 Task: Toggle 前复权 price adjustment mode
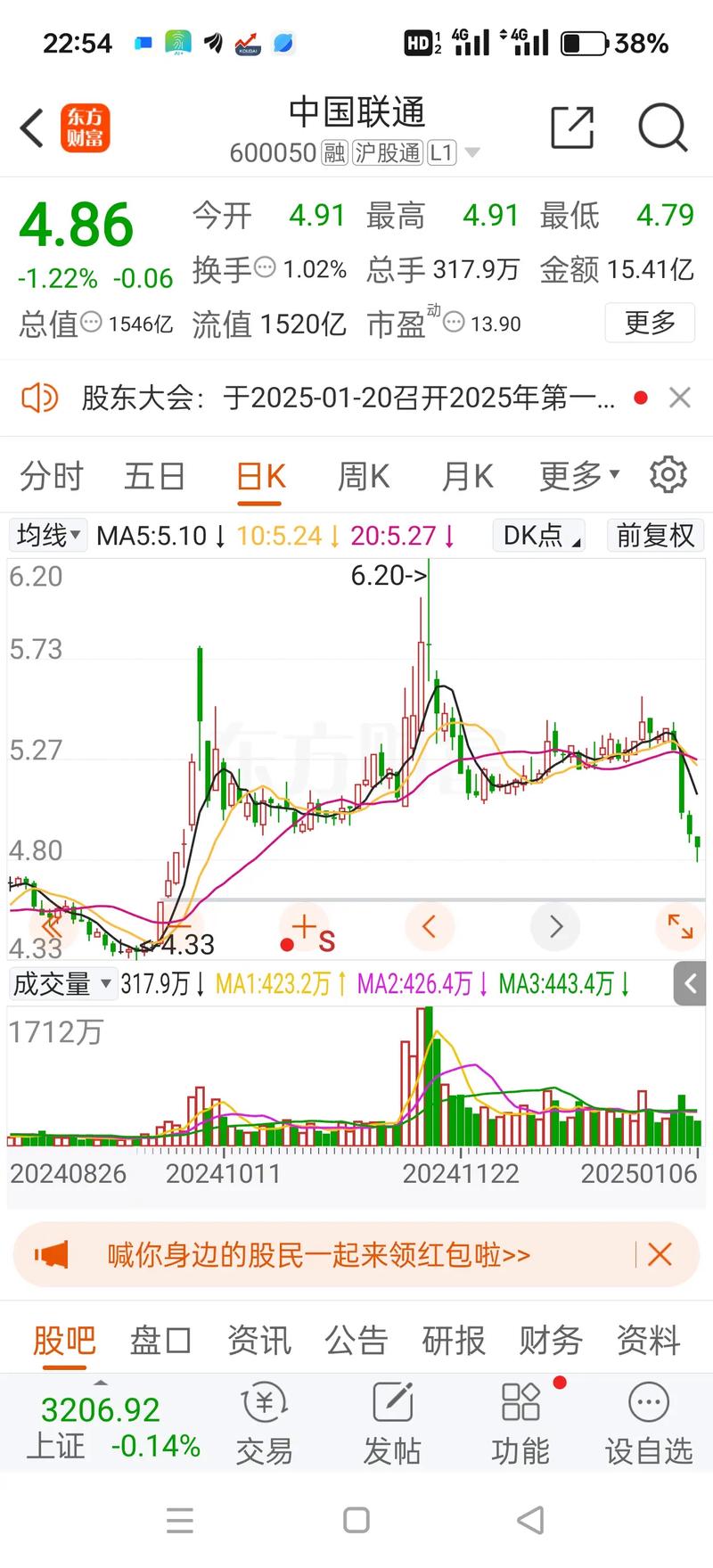point(655,535)
